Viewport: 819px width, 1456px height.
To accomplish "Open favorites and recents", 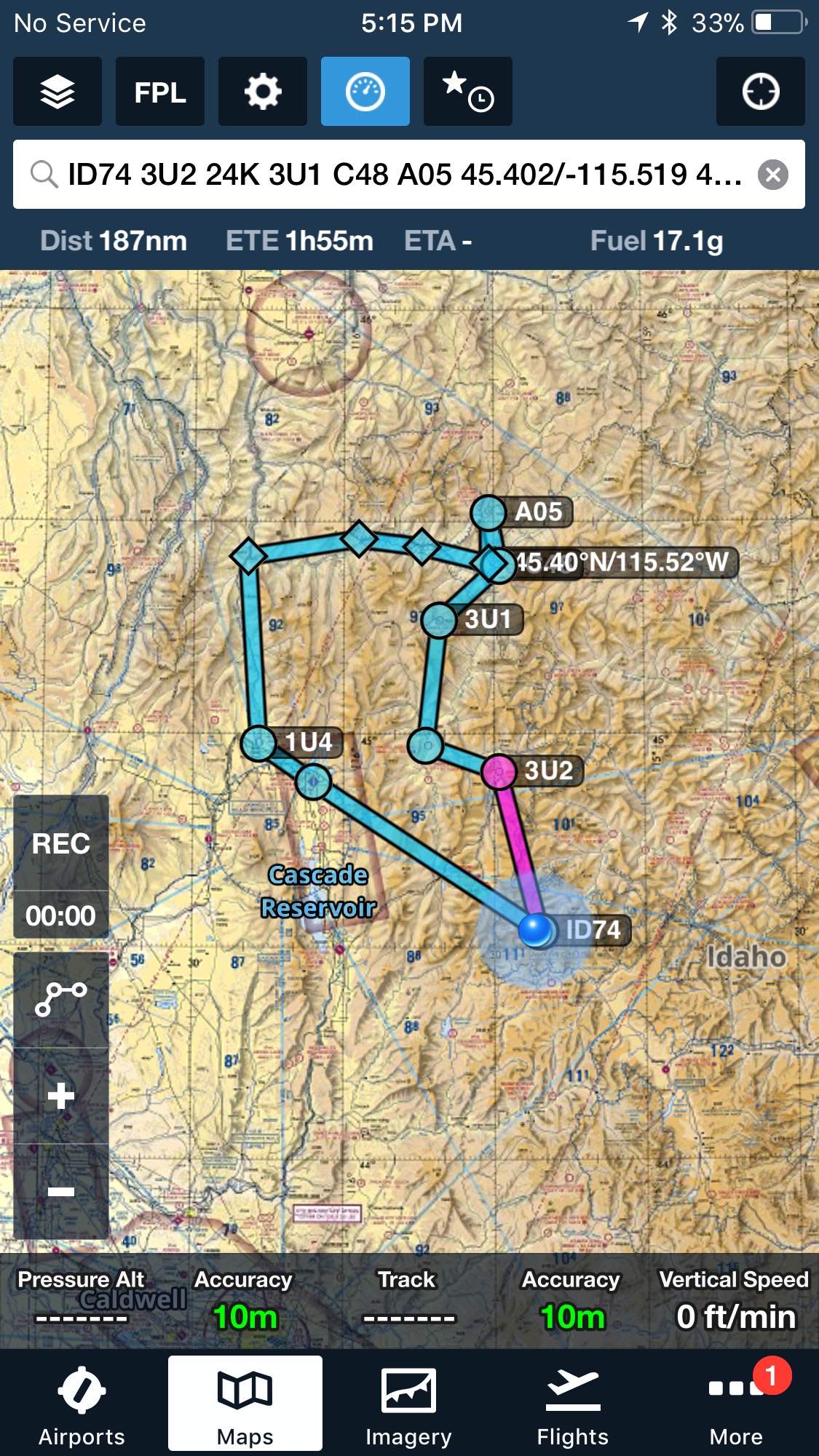I will [x=467, y=92].
